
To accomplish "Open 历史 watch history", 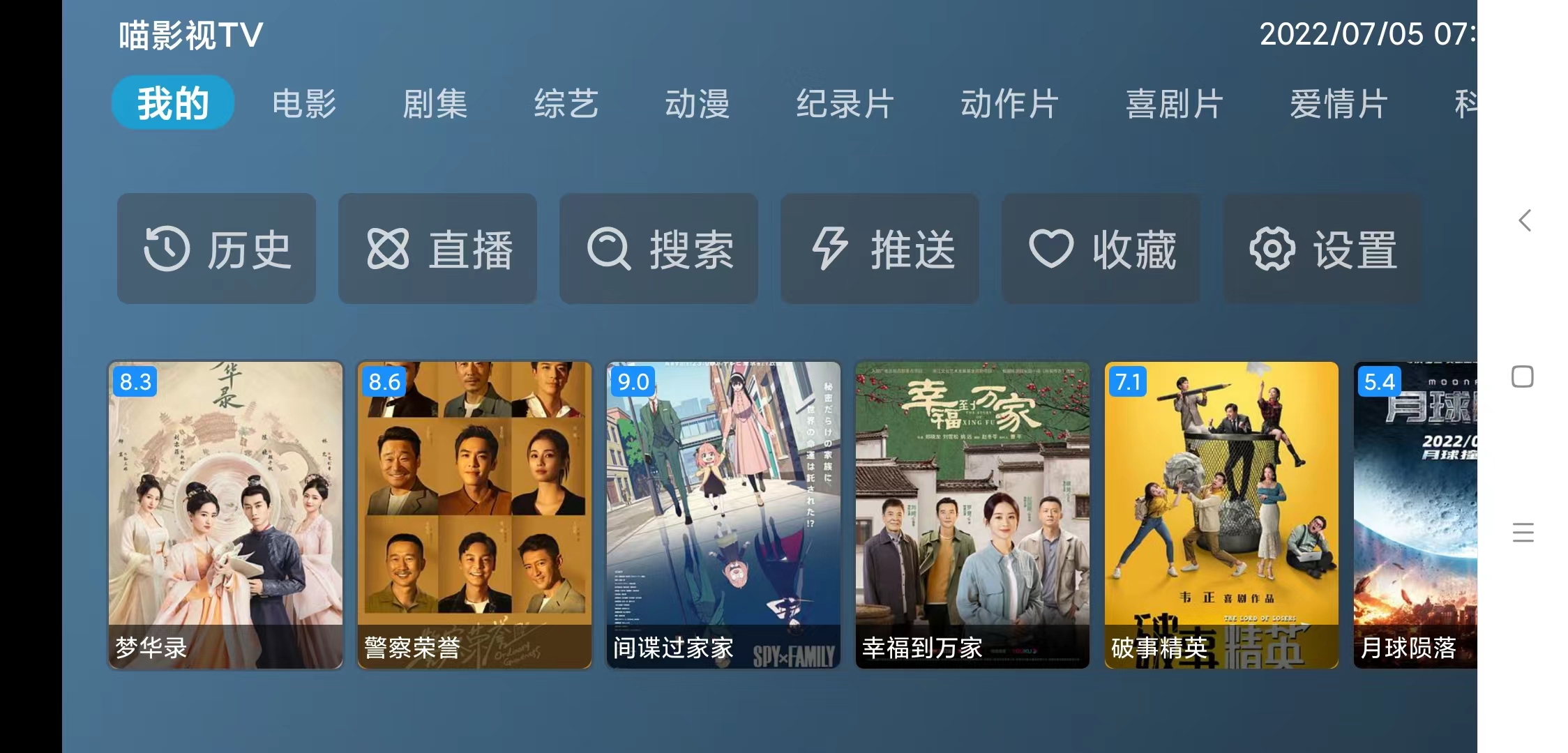I will point(216,248).
